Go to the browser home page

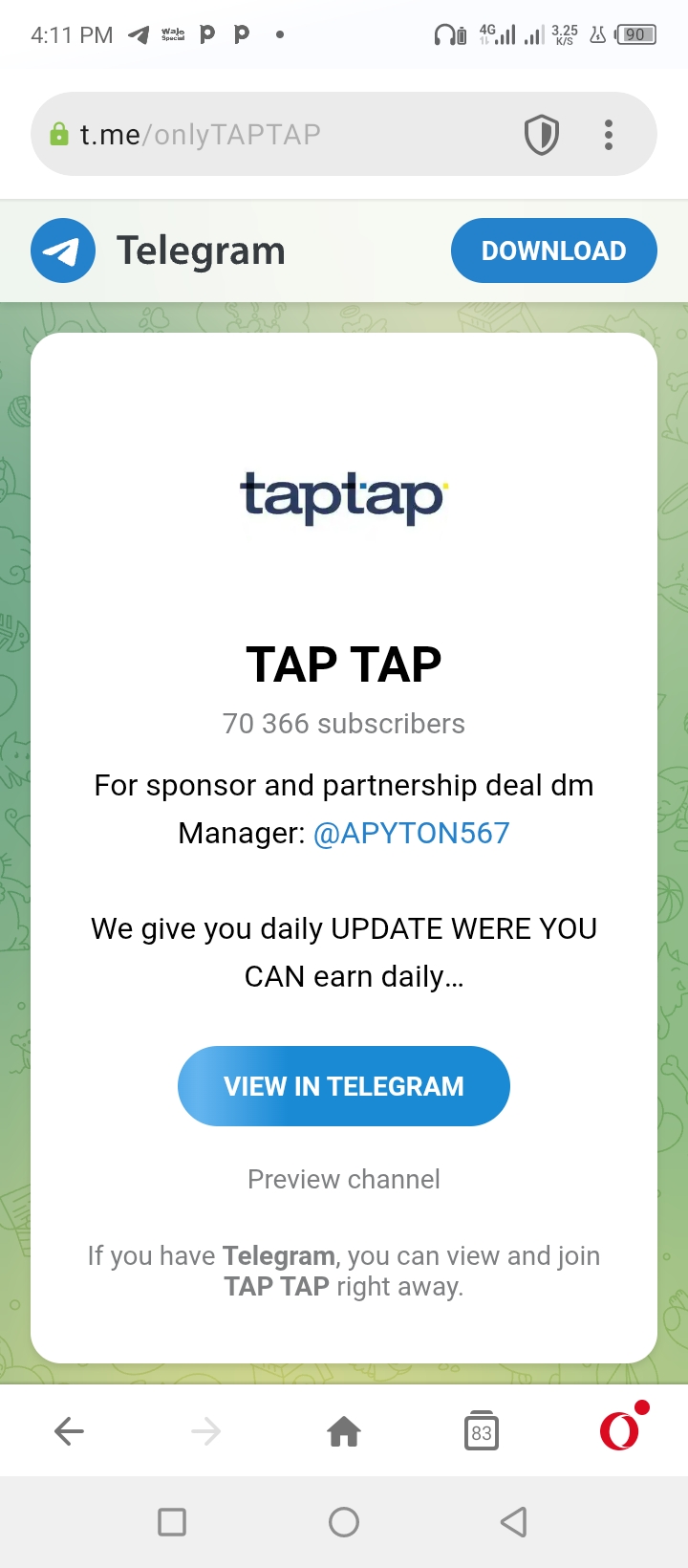[x=344, y=1431]
